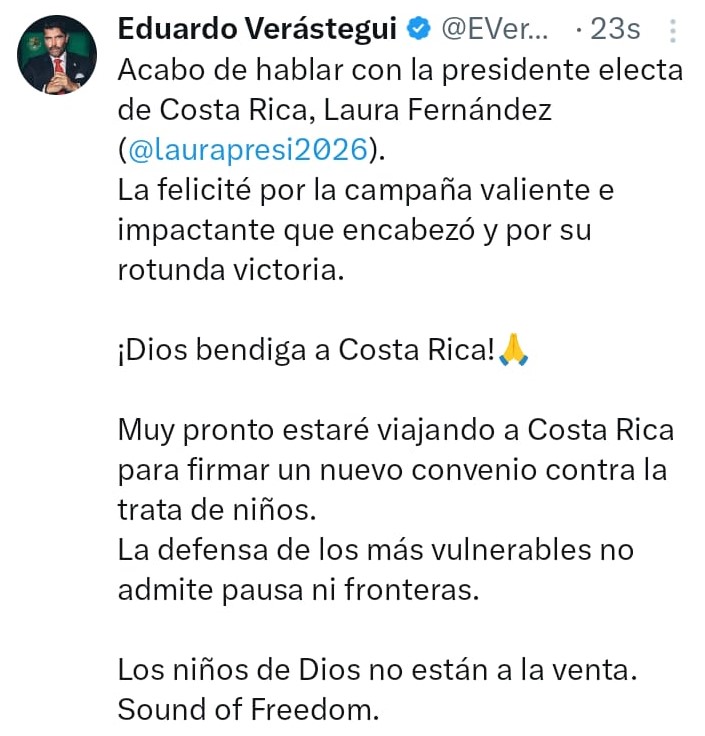The height and width of the screenshot is (736, 705).
Task: Open the @laurapresi2026 mention link
Action: click(x=247, y=150)
